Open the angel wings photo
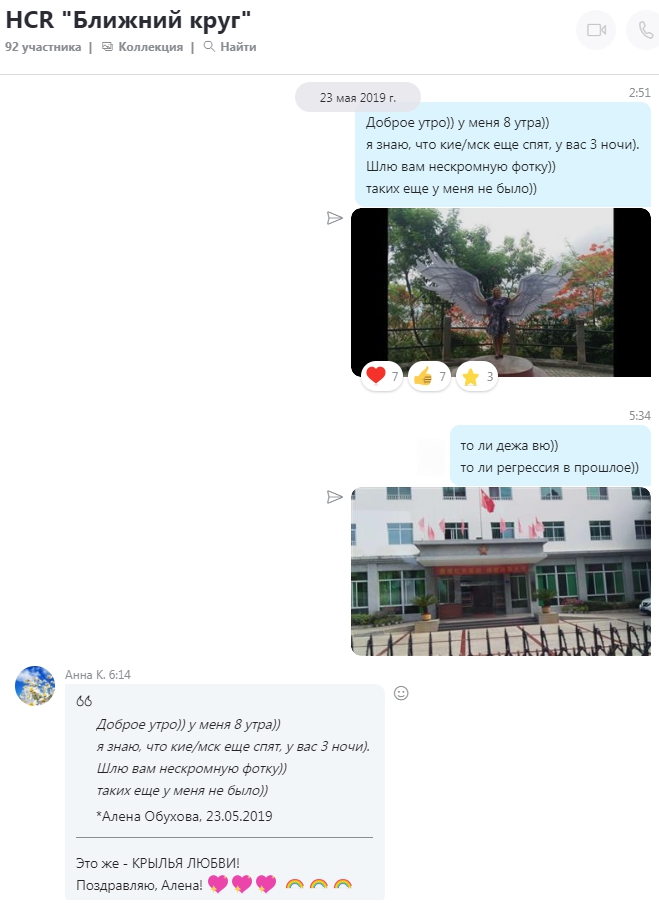This screenshot has width=659, height=903. pos(500,285)
